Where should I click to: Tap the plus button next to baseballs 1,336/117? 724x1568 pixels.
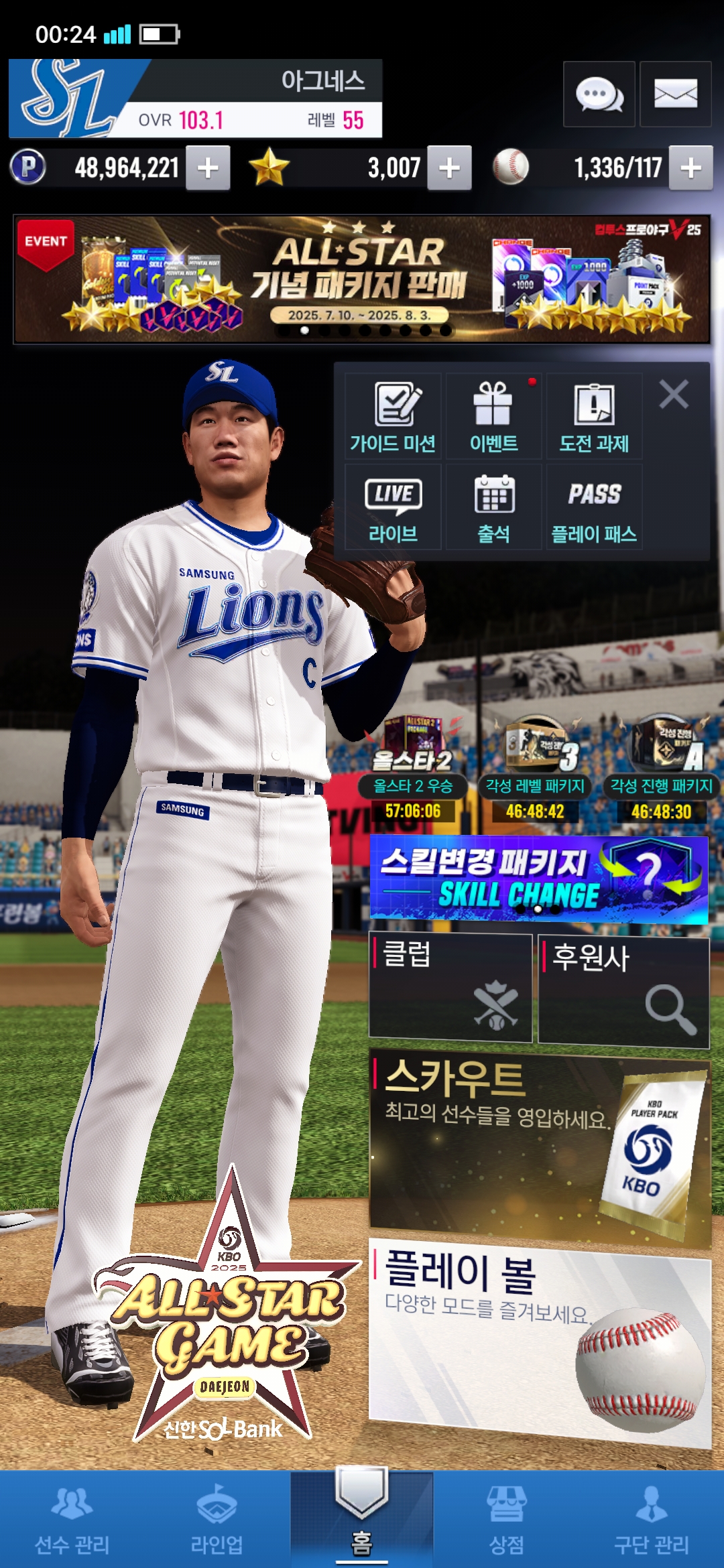[x=690, y=168]
